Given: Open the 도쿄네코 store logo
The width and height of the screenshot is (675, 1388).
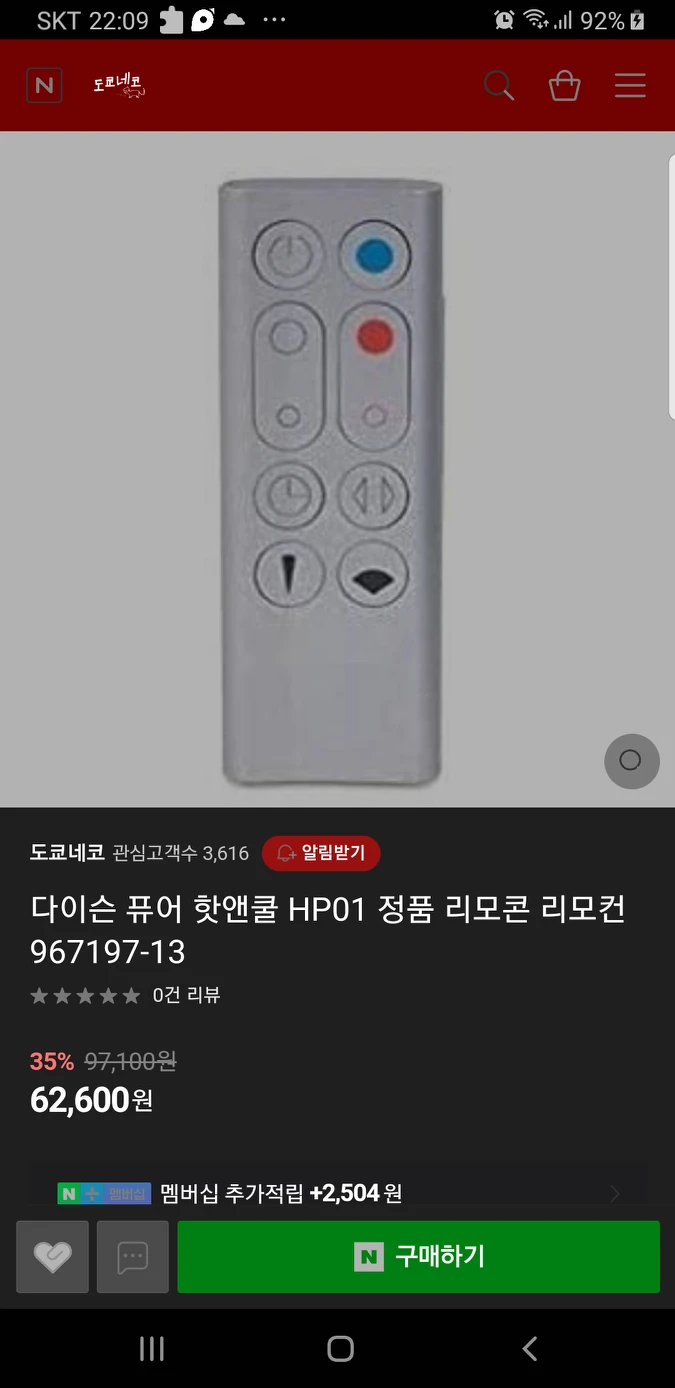Looking at the screenshot, I should click(x=119, y=87).
